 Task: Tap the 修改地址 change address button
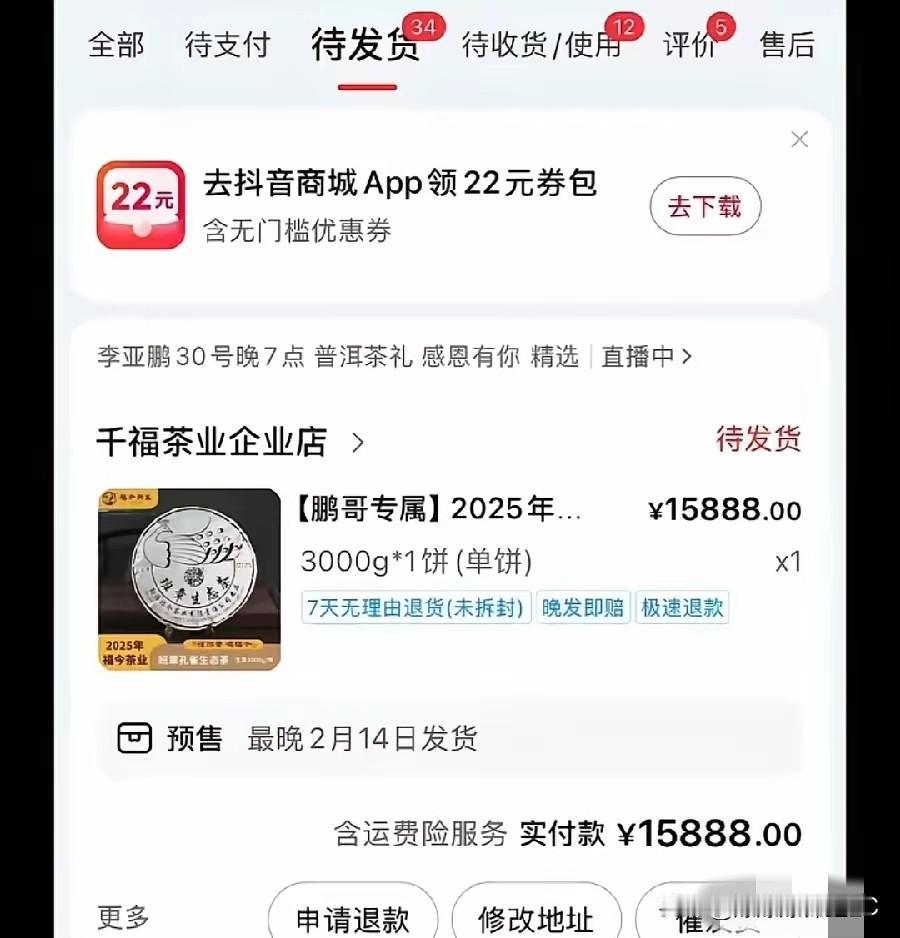[537, 916]
